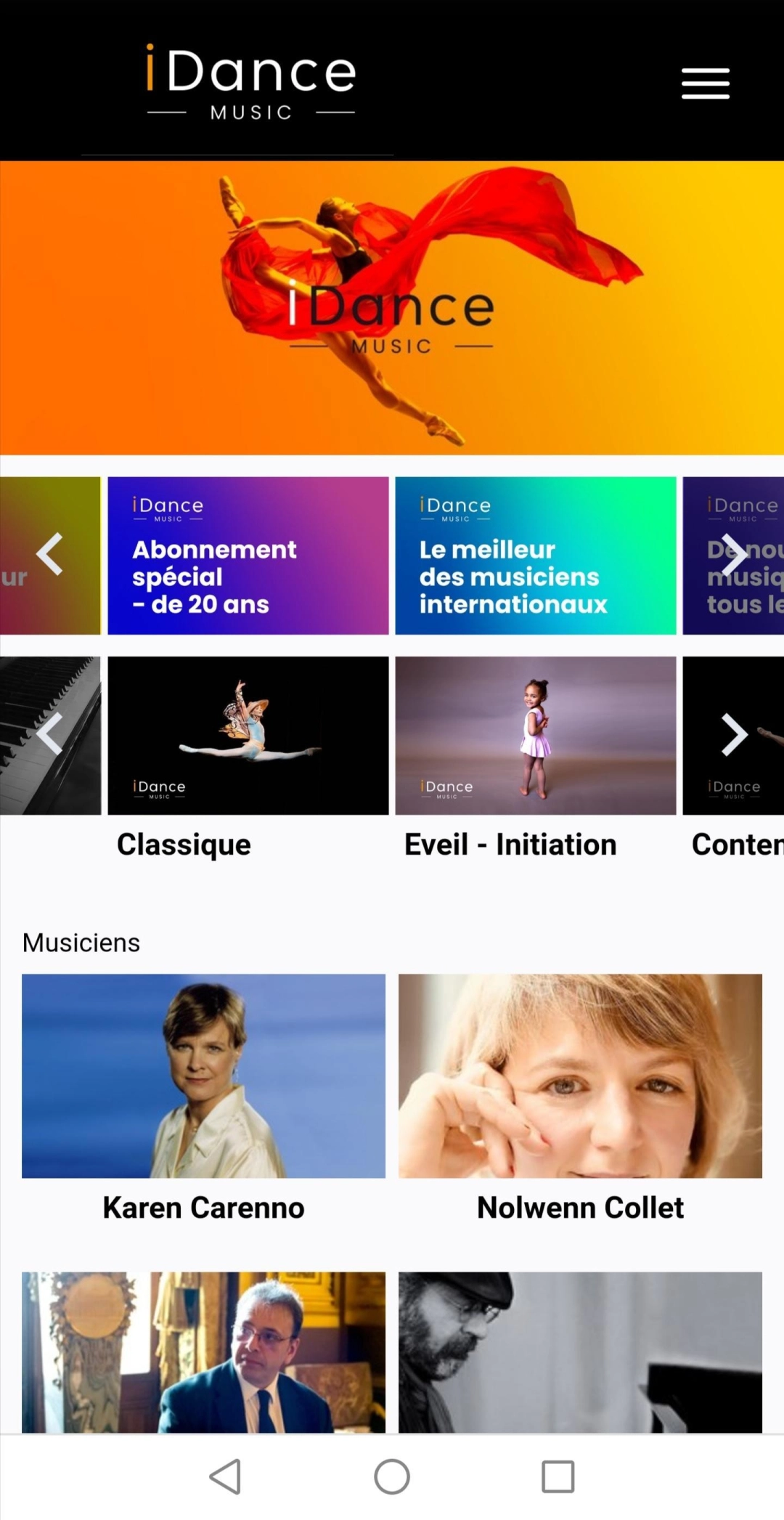Viewport: 784px width, 1520px height.
Task: Tap the iDance Music logo in header
Action: 251,81
